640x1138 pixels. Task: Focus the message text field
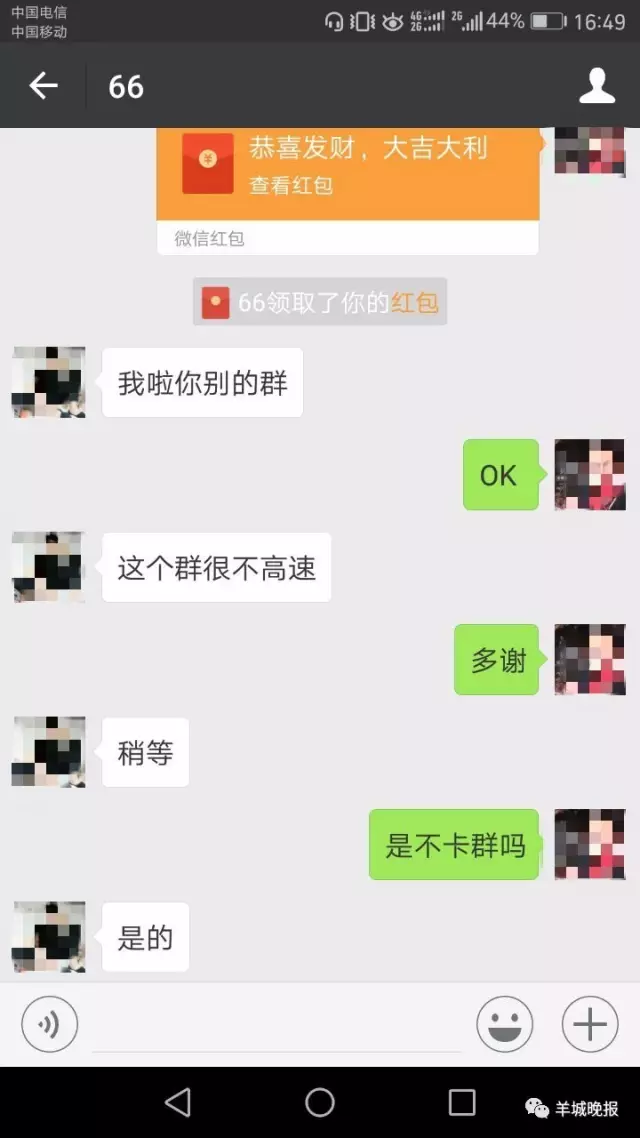click(x=275, y=1026)
